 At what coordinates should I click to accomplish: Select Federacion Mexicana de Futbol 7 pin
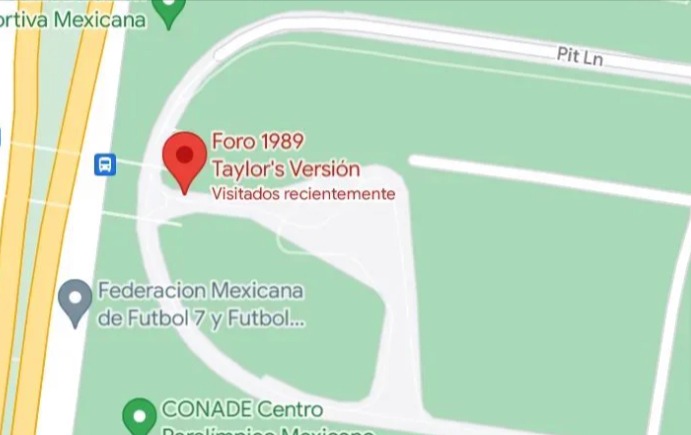(x=75, y=300)
